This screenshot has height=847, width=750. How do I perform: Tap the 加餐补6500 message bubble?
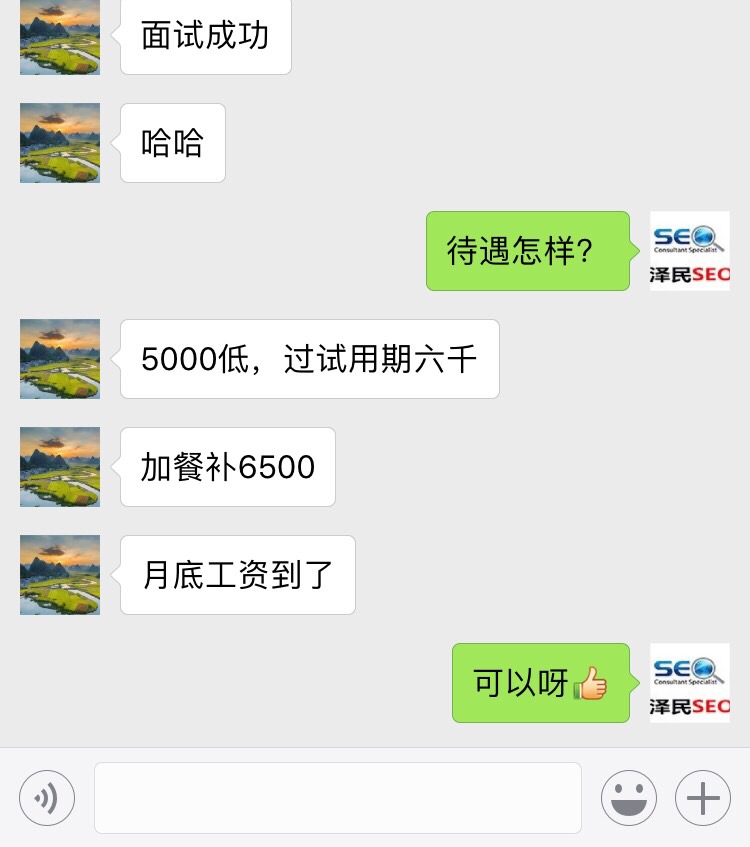227,466
